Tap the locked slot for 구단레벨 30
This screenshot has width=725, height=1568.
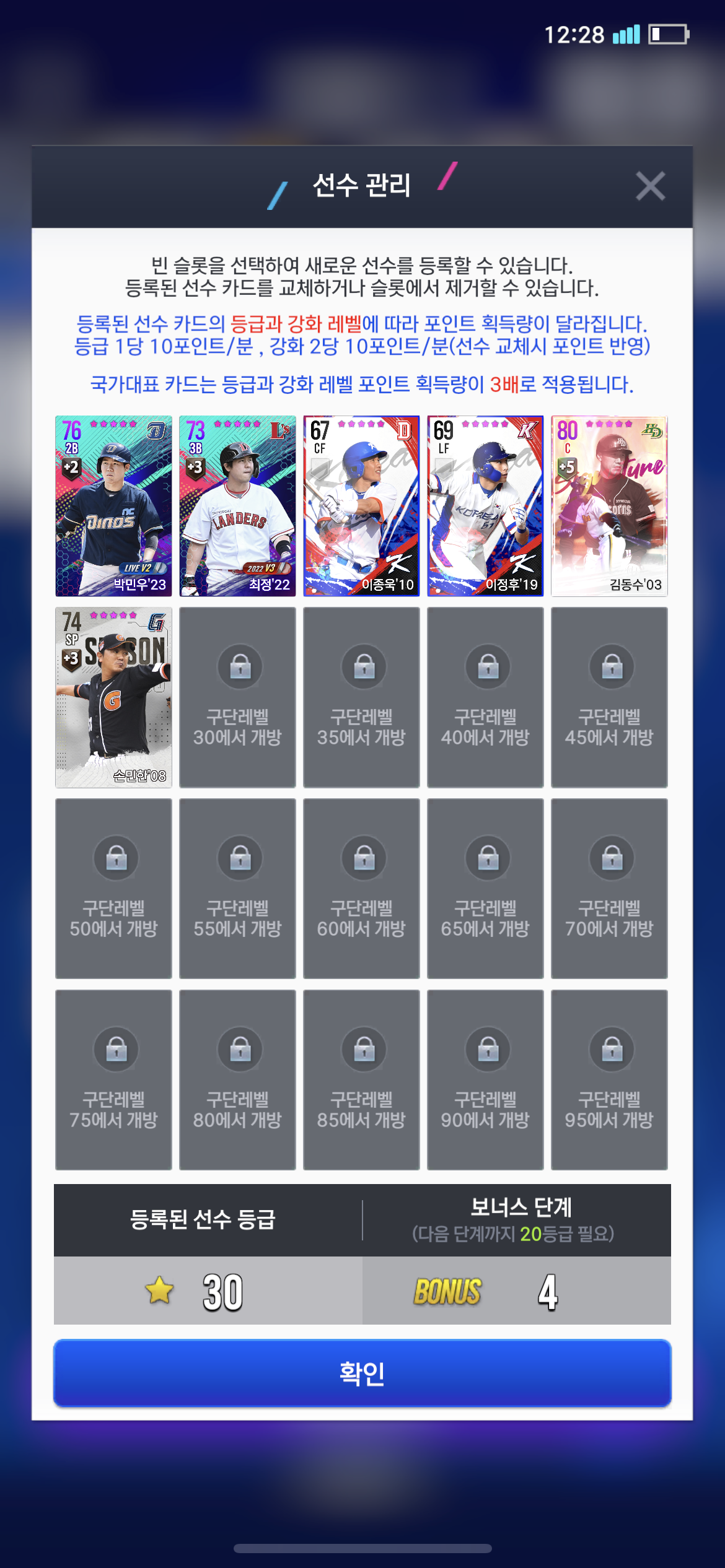(237, 697)
